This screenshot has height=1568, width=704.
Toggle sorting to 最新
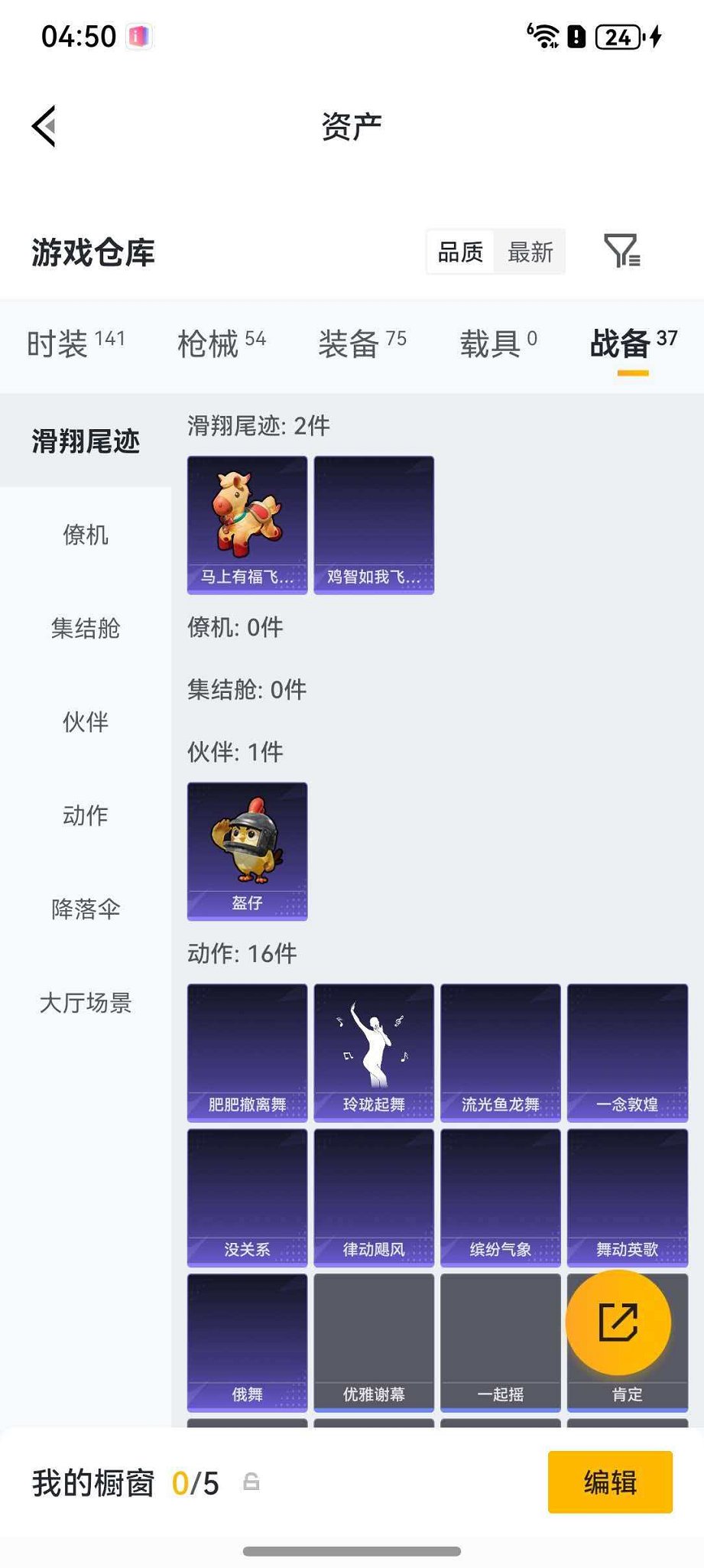point(529,252)
